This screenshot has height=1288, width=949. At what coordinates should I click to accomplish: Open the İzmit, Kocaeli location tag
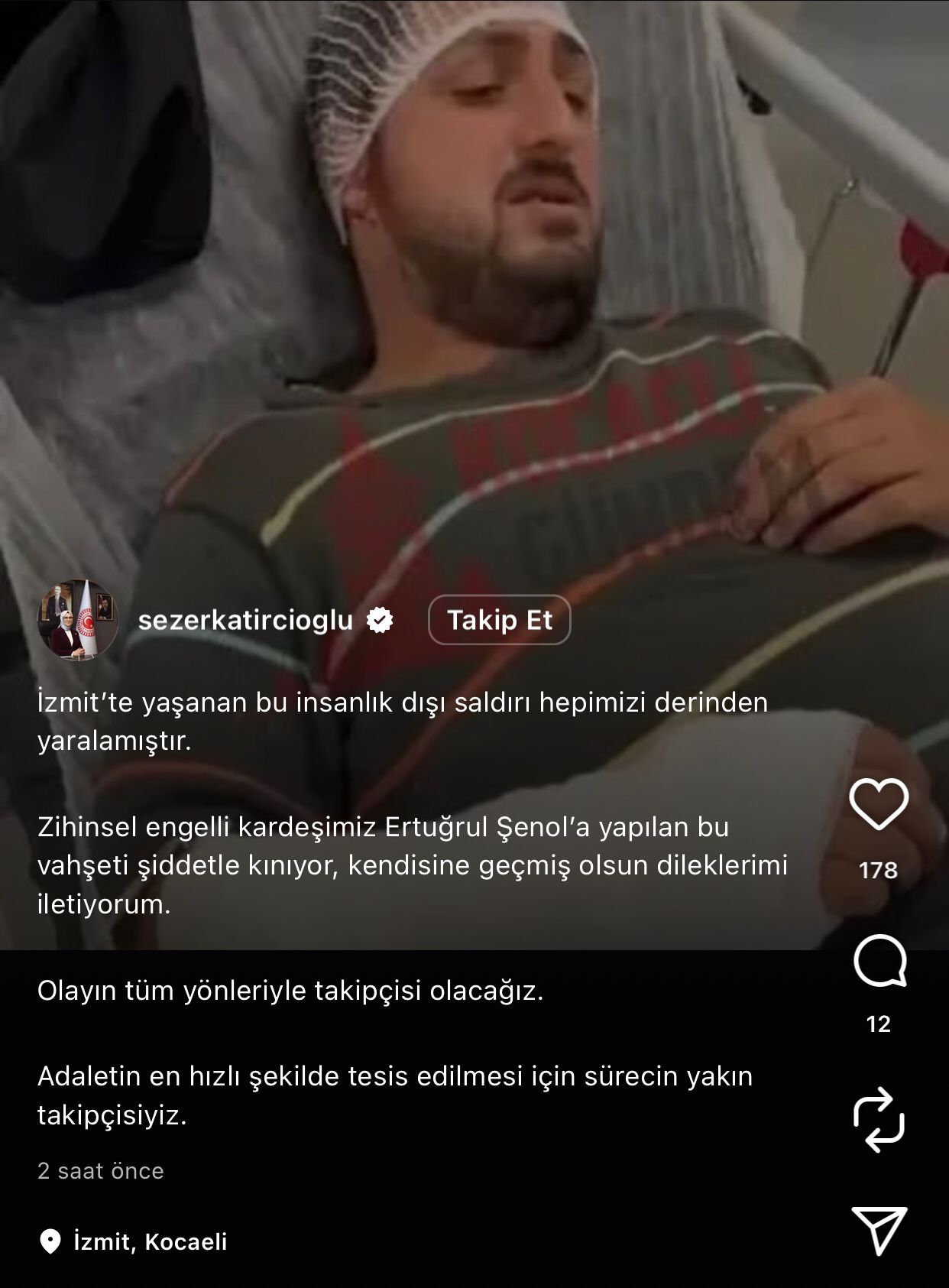tap(150, 1241)
